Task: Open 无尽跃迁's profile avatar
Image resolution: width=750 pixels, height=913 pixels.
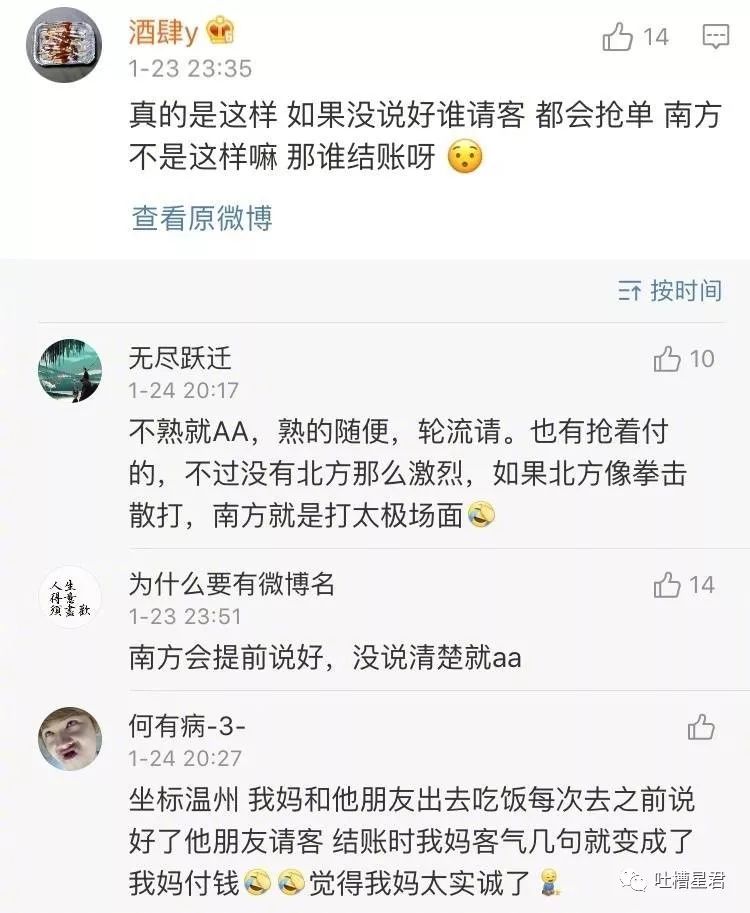Action: pyautogui.click(x=70, y=371)
